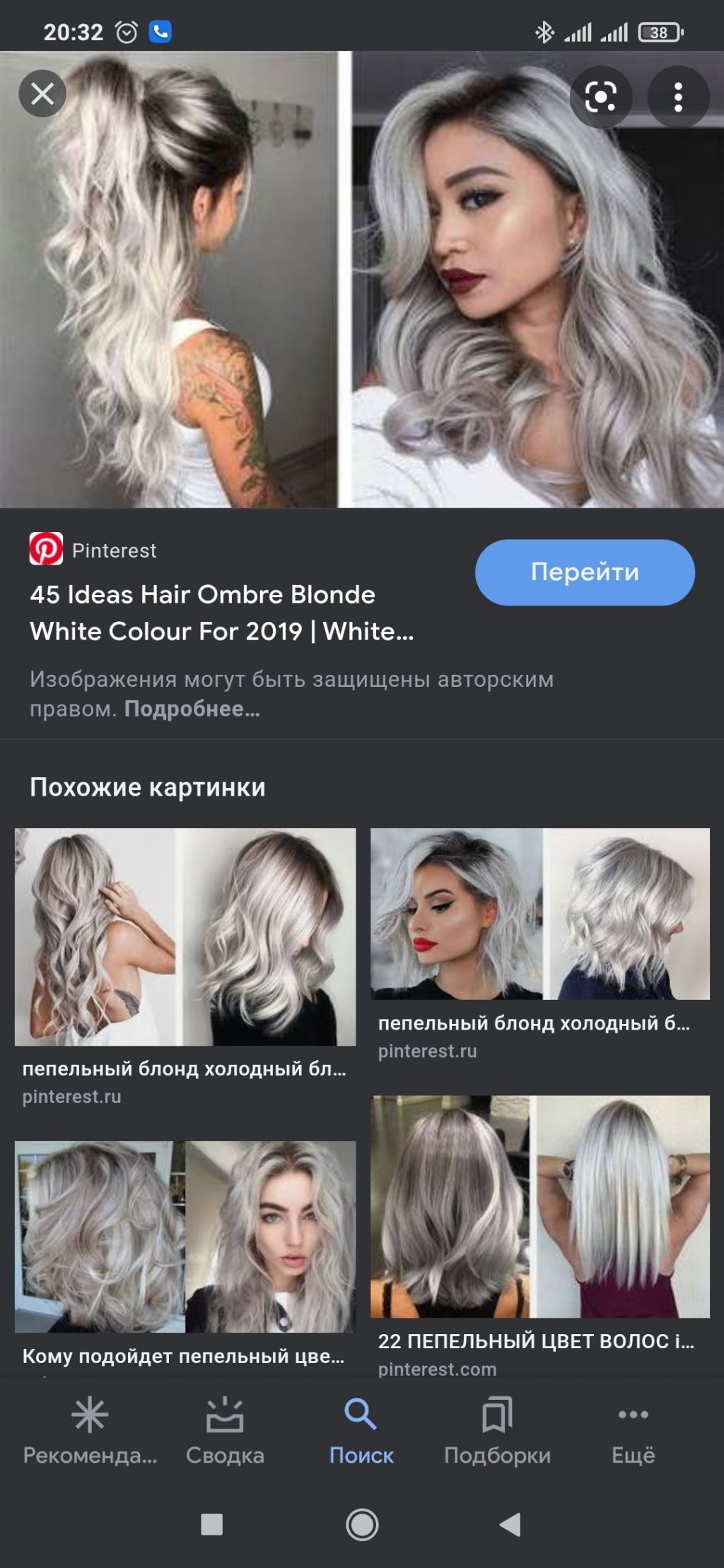Open Google Lens visual search icon

coord(601,97)
